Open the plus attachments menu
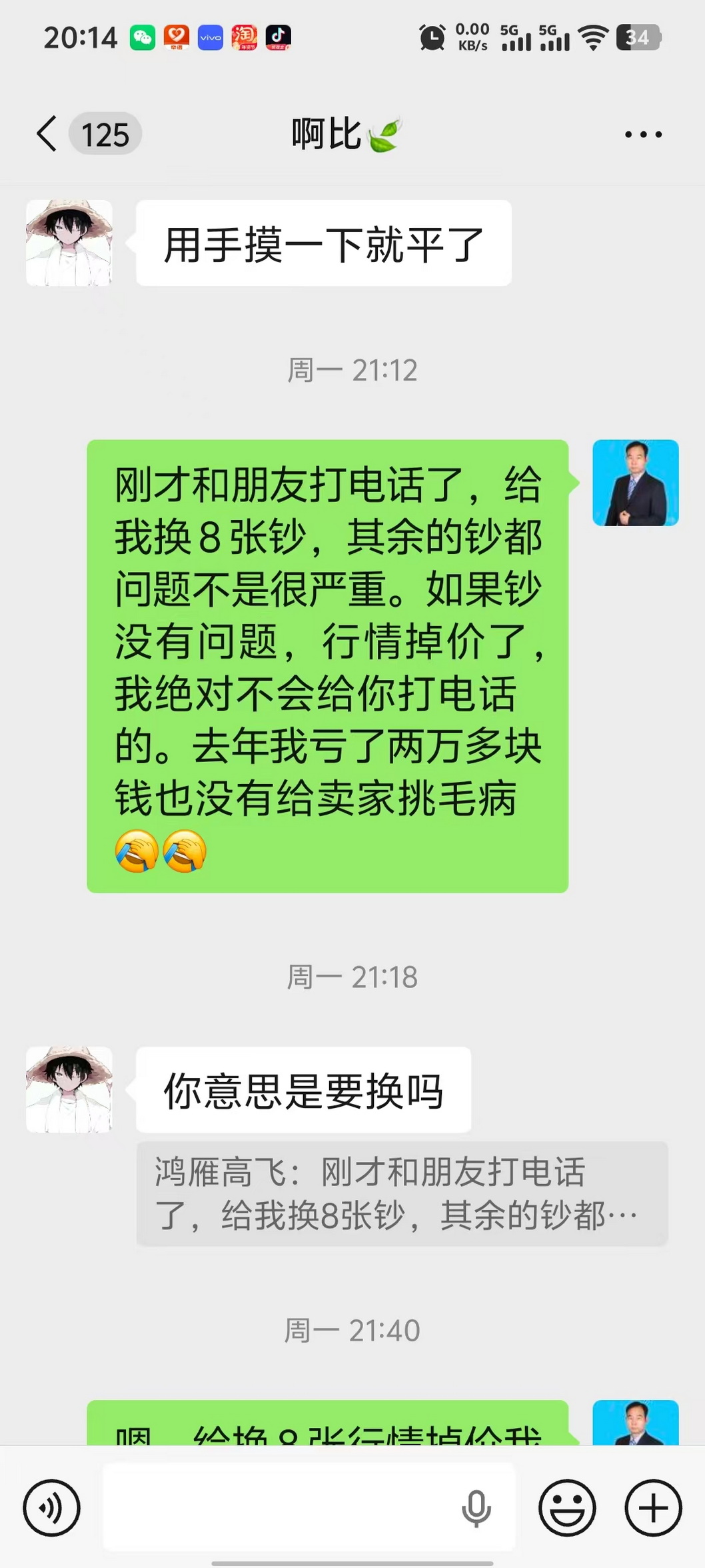705x1568 pixels. click(x=653, y=1507)
